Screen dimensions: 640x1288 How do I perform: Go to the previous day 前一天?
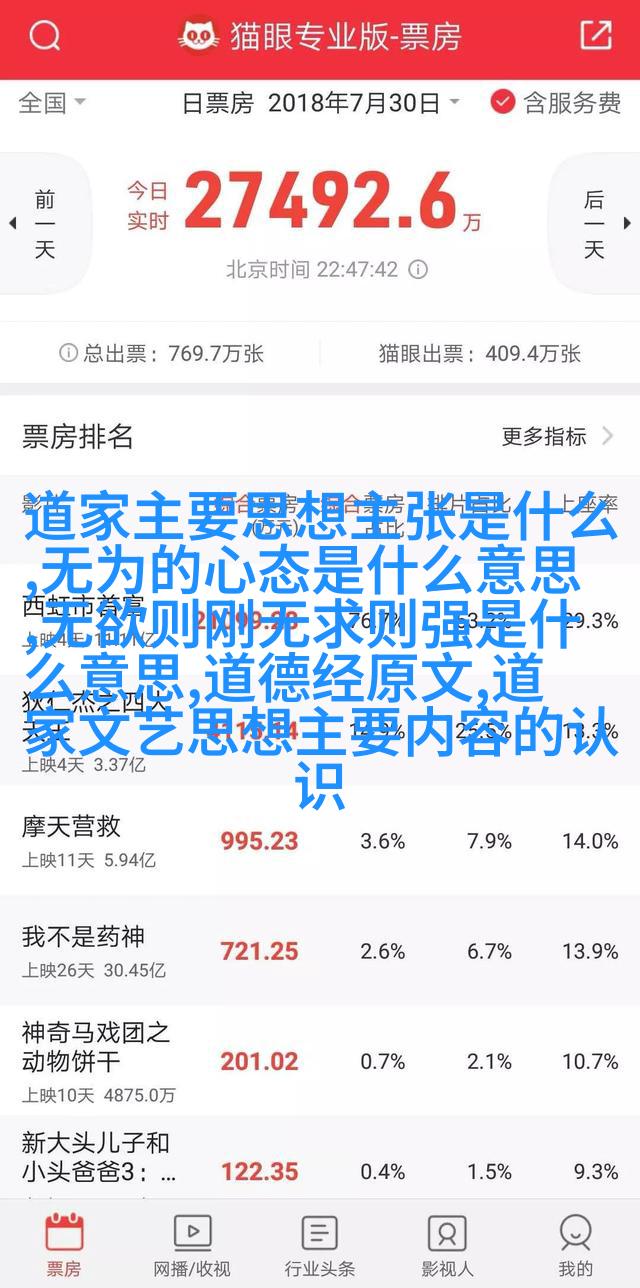pos(36,224)
